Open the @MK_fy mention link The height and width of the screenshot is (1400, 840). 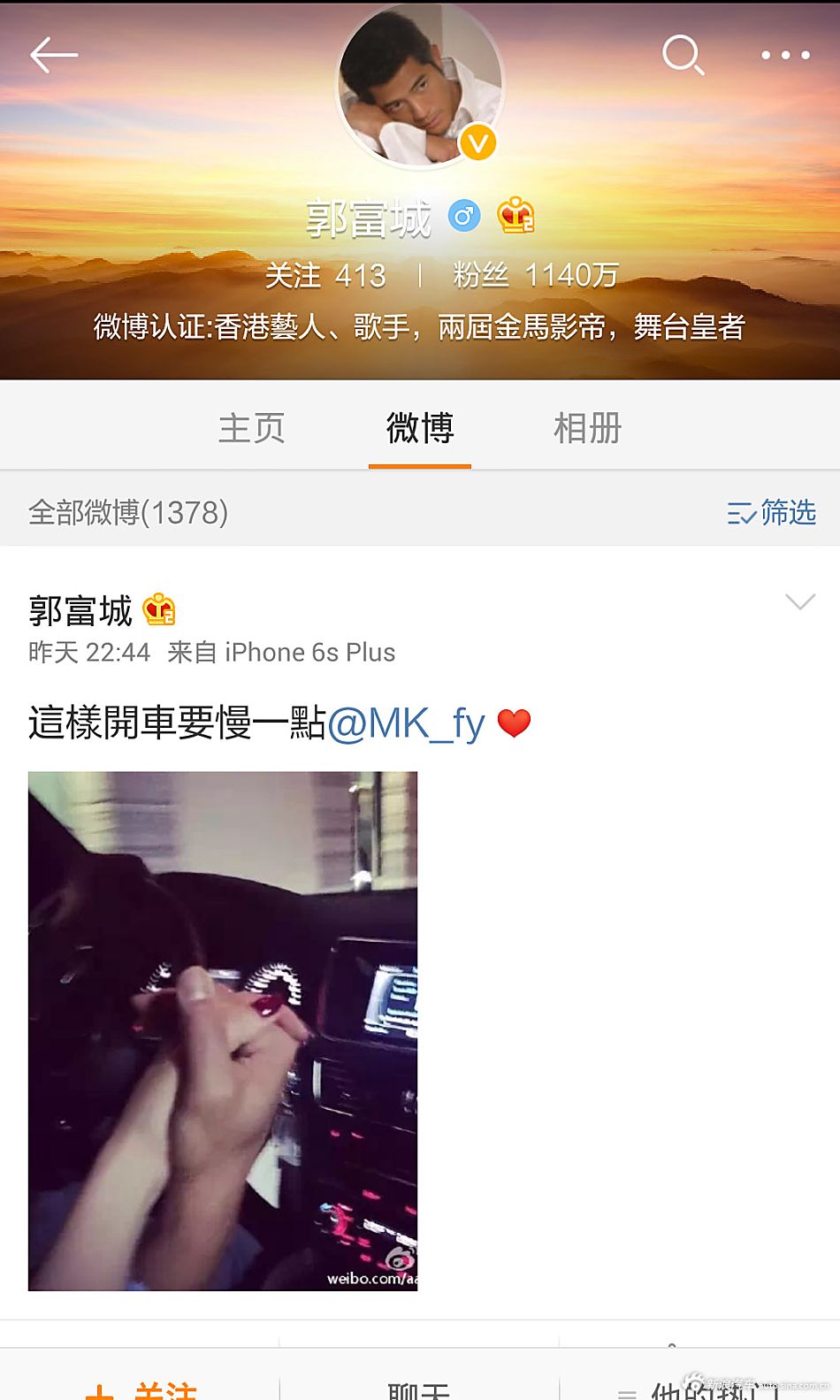tap(406, 723)
